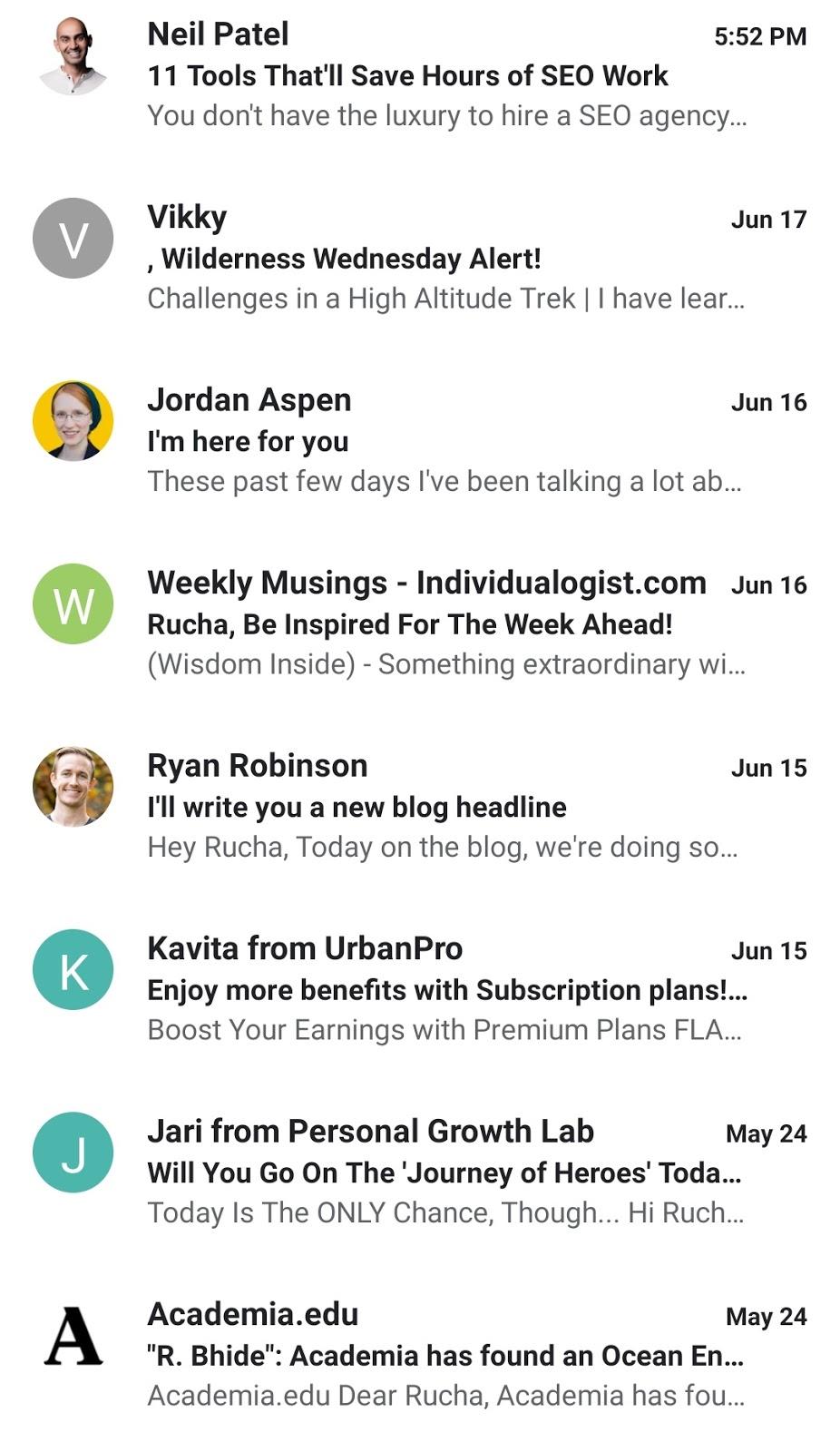Screen dimensions: 840x1452
Task: Tap Jordan Aspen's profile photo
Action: [x=73, y=421]
